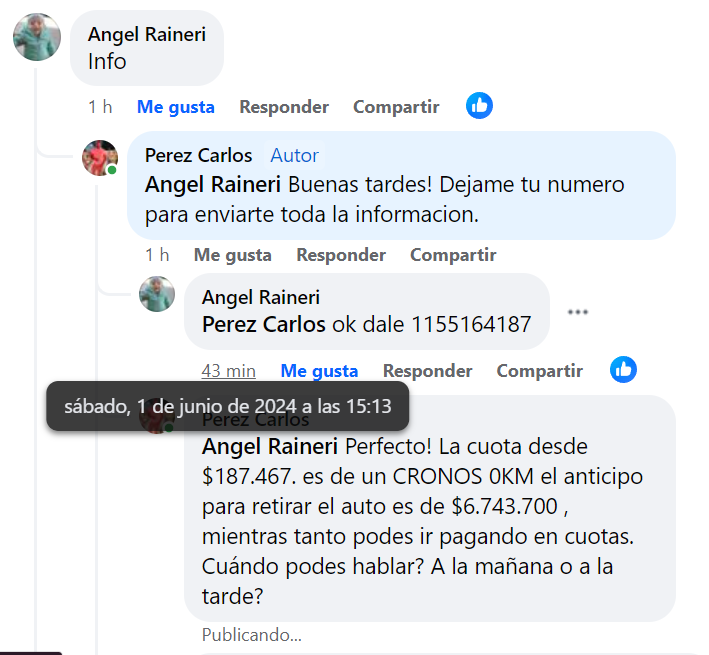Tap Angel Raineri's avatar on the Info comment
This screenshot has height=655, width=709.
click(37, 37)
